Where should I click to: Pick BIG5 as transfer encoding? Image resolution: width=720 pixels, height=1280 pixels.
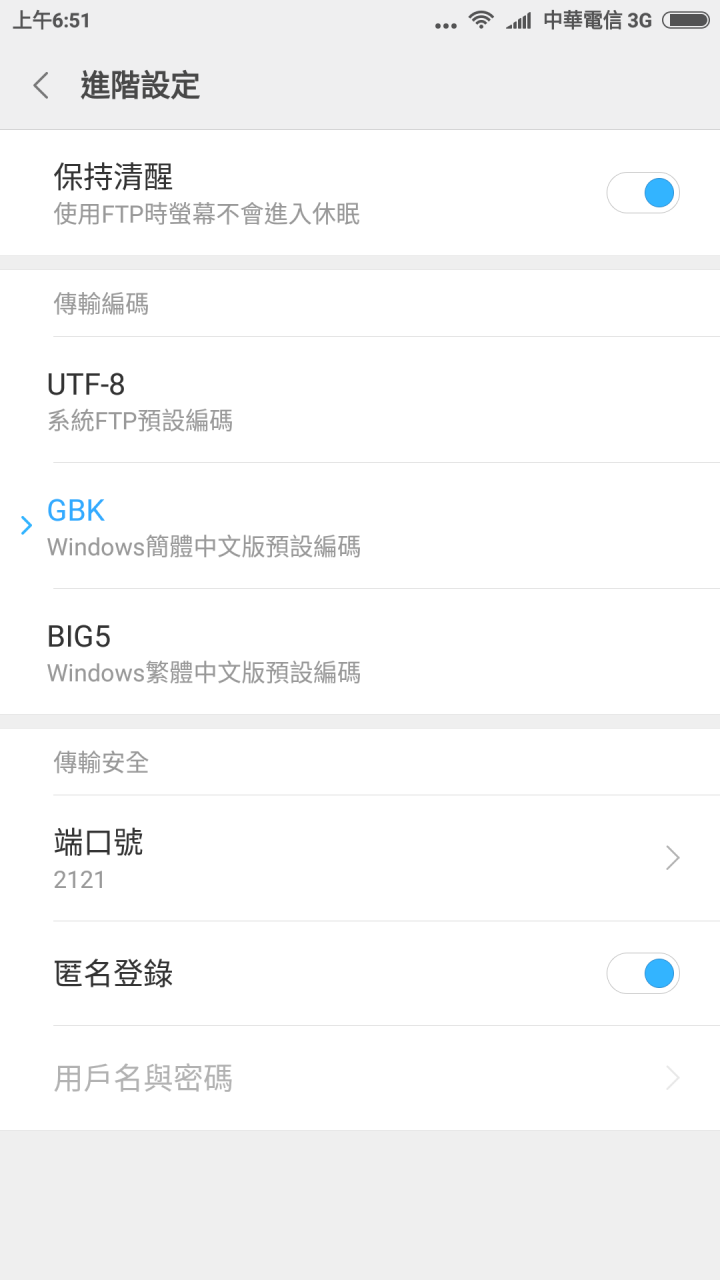360,652
